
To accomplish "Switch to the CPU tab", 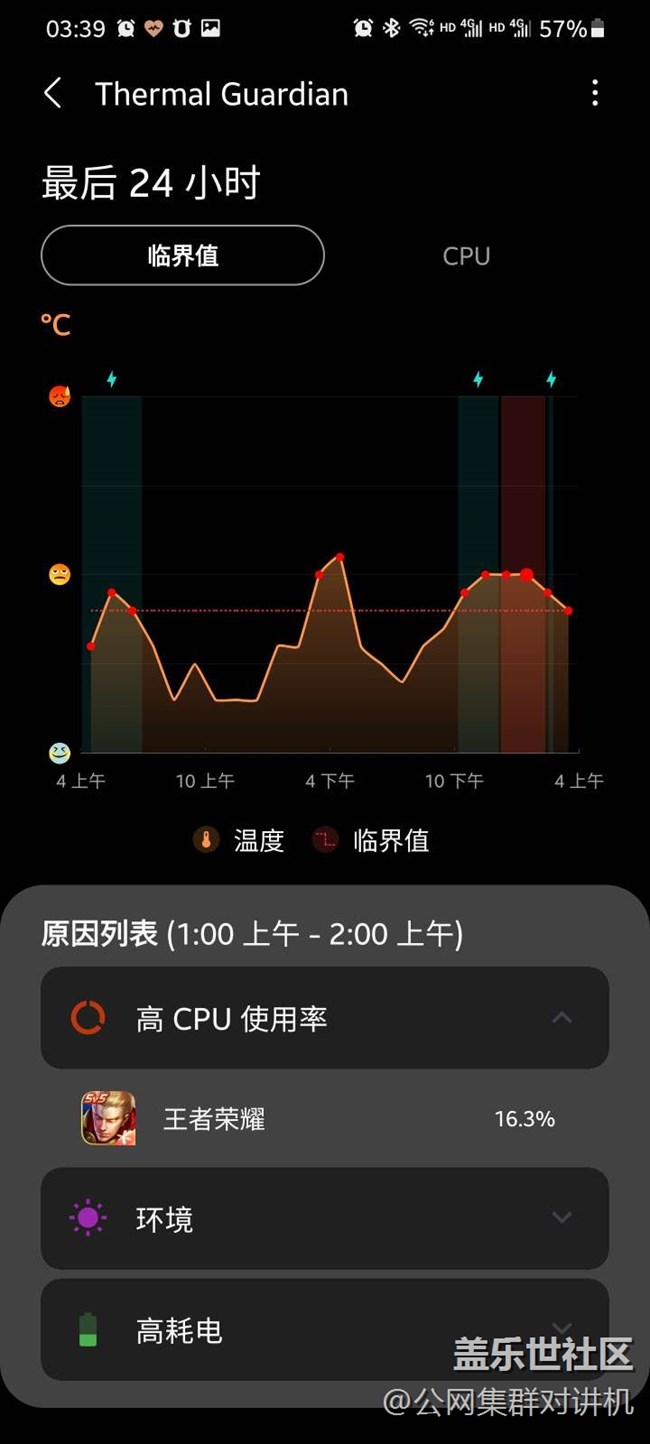I will tap(466, 256).
